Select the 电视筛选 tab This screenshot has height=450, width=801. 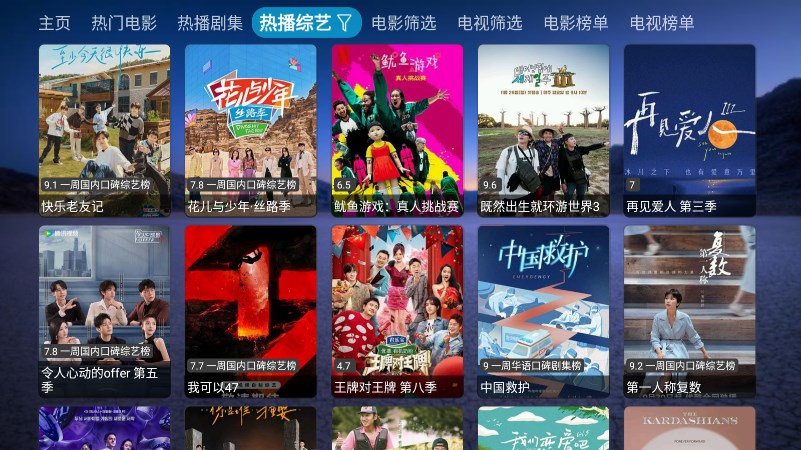point(490,23)
